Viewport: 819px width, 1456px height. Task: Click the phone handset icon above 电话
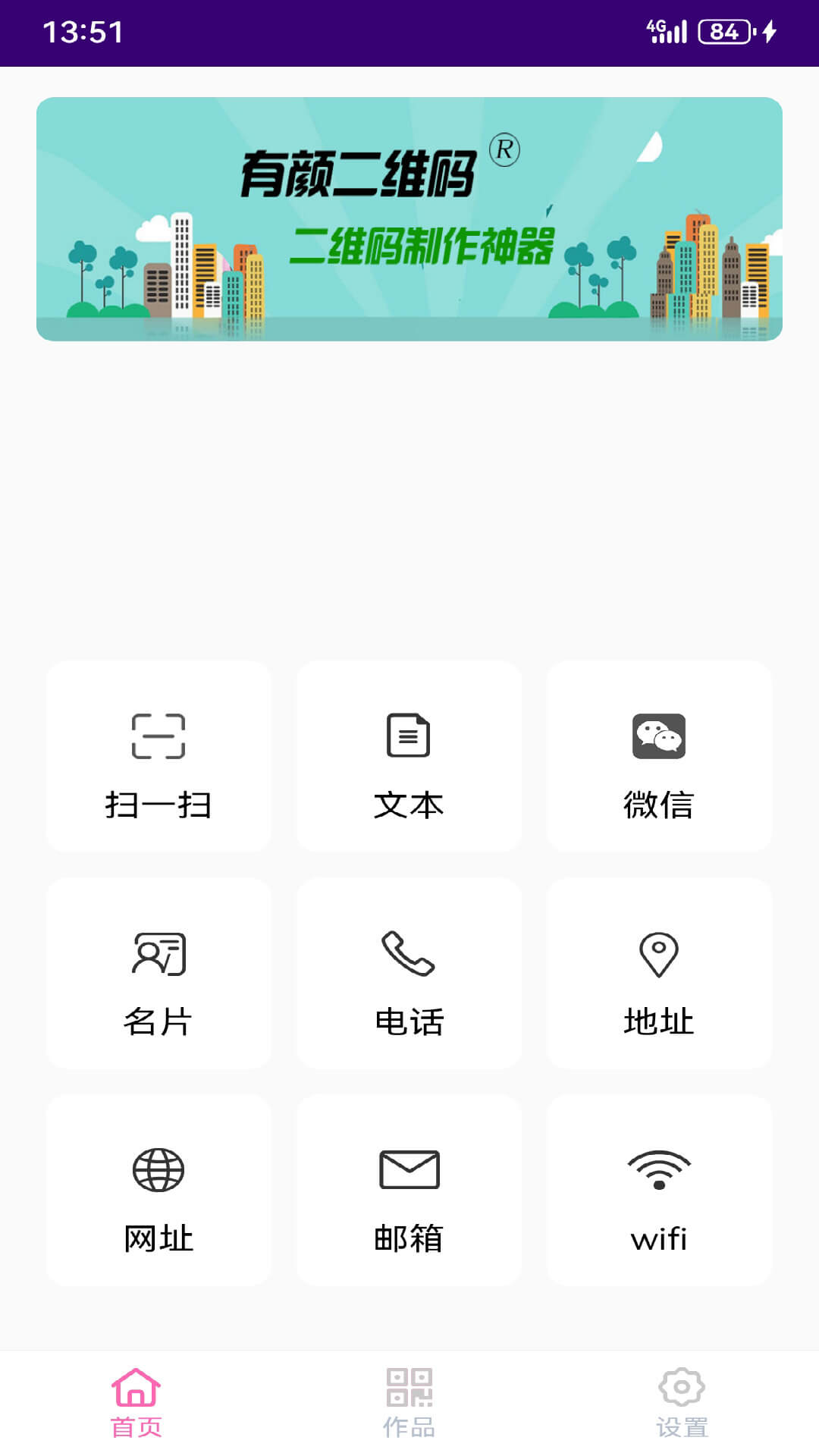tap(409, 952)
